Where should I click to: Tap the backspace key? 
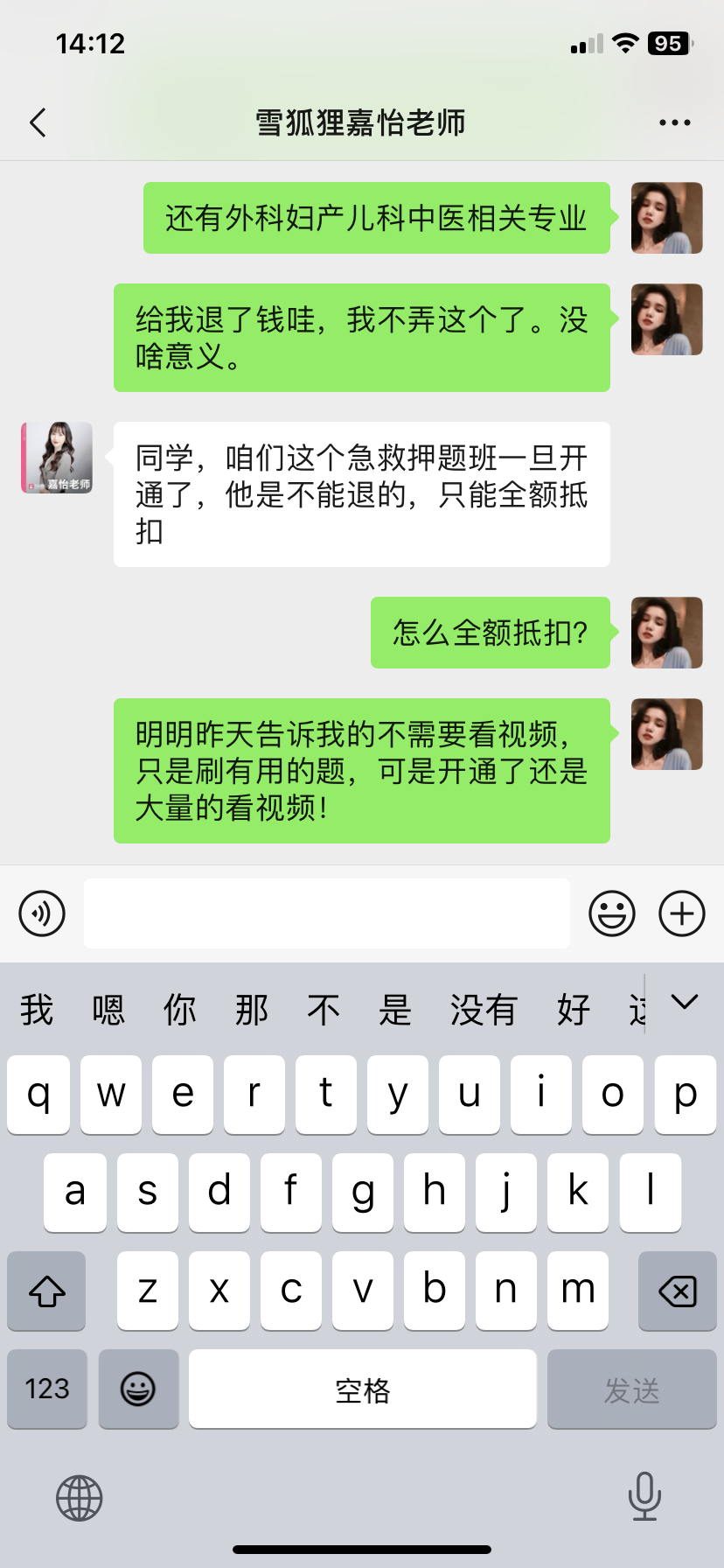click(677, 1291)
